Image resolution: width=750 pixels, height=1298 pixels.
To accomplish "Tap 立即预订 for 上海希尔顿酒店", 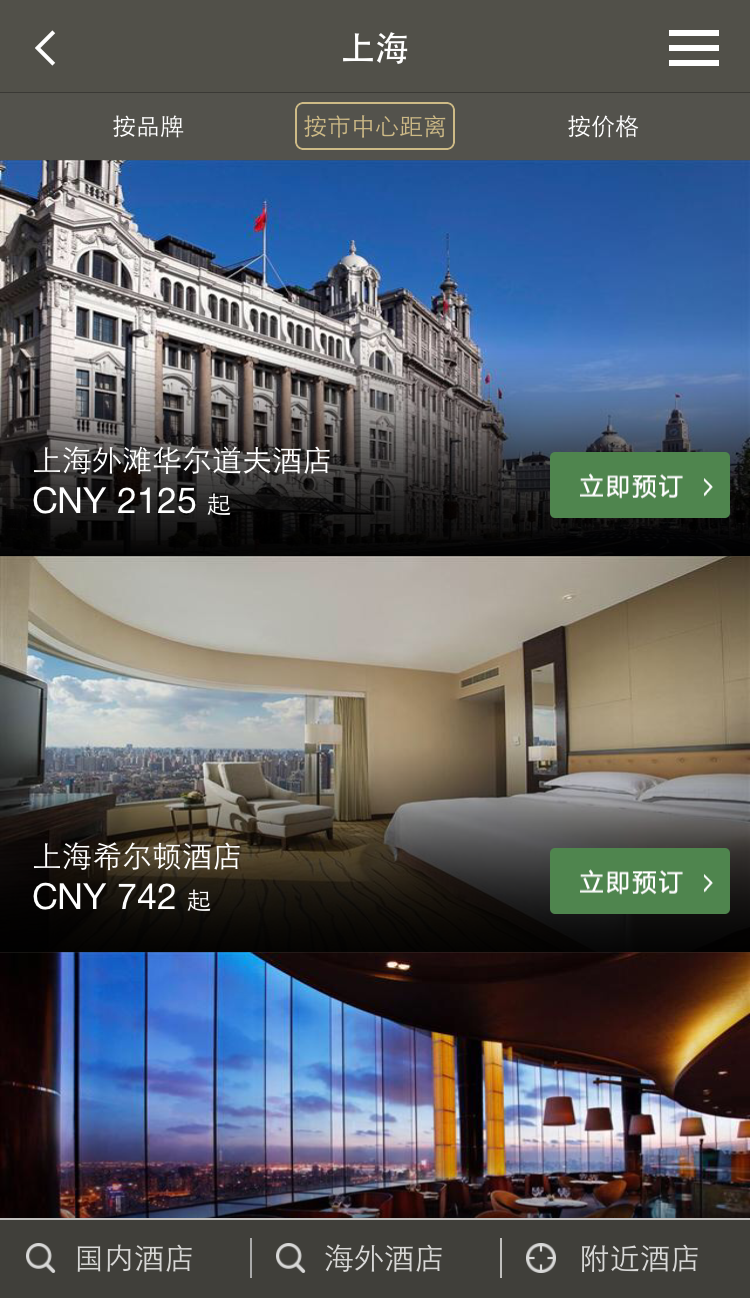I will pos(640,881).
